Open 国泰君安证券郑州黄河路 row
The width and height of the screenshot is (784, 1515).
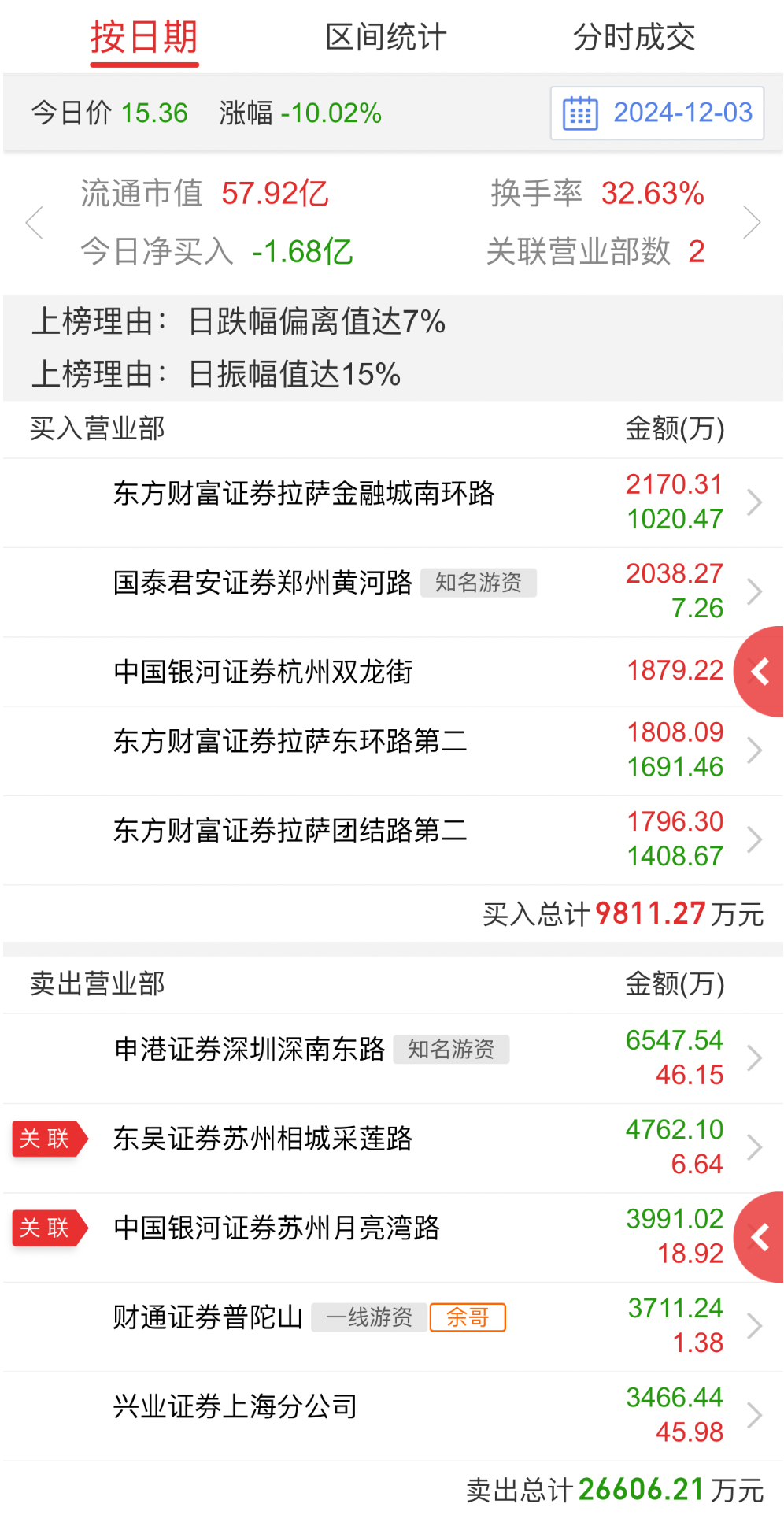(392, 592)
